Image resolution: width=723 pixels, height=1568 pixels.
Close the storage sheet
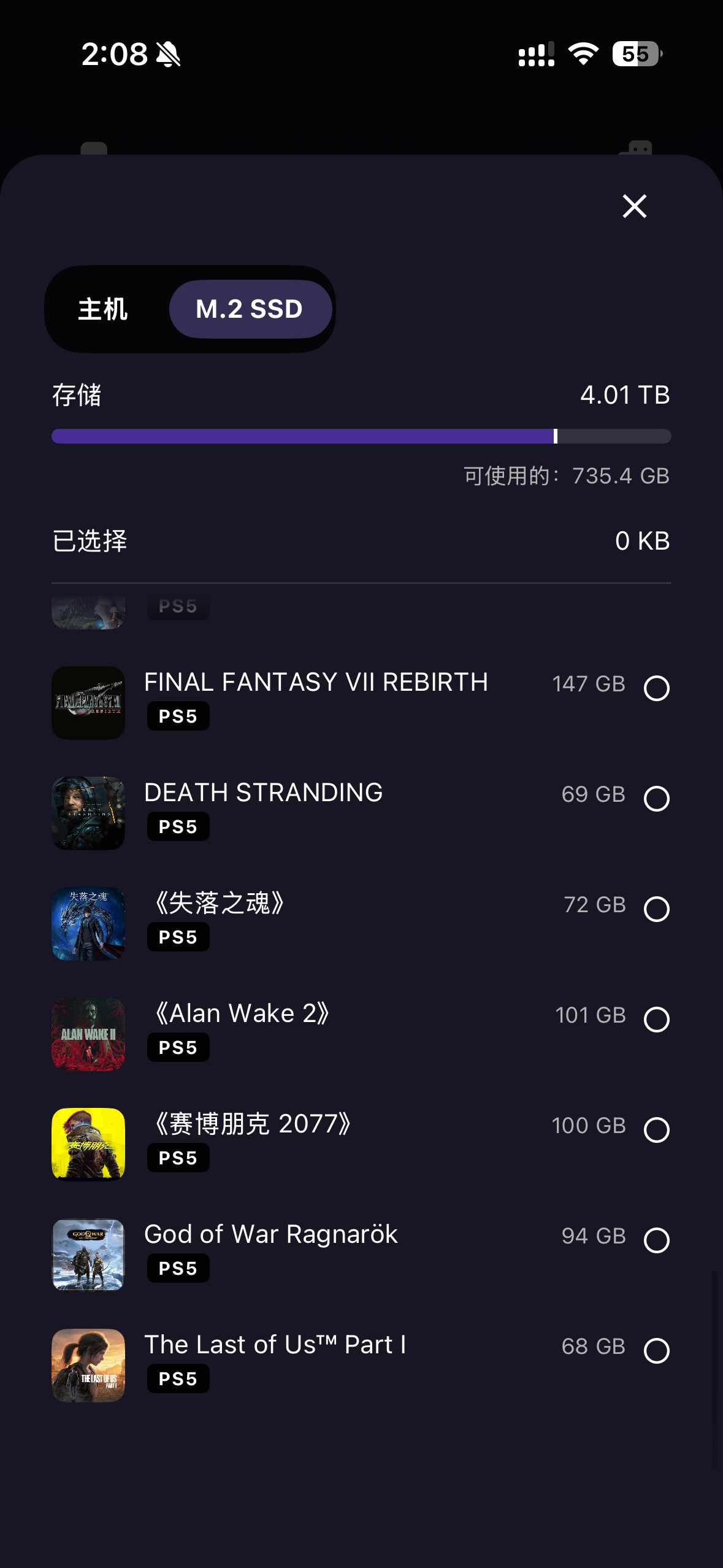pyautogui.click(x=634, y=206)
